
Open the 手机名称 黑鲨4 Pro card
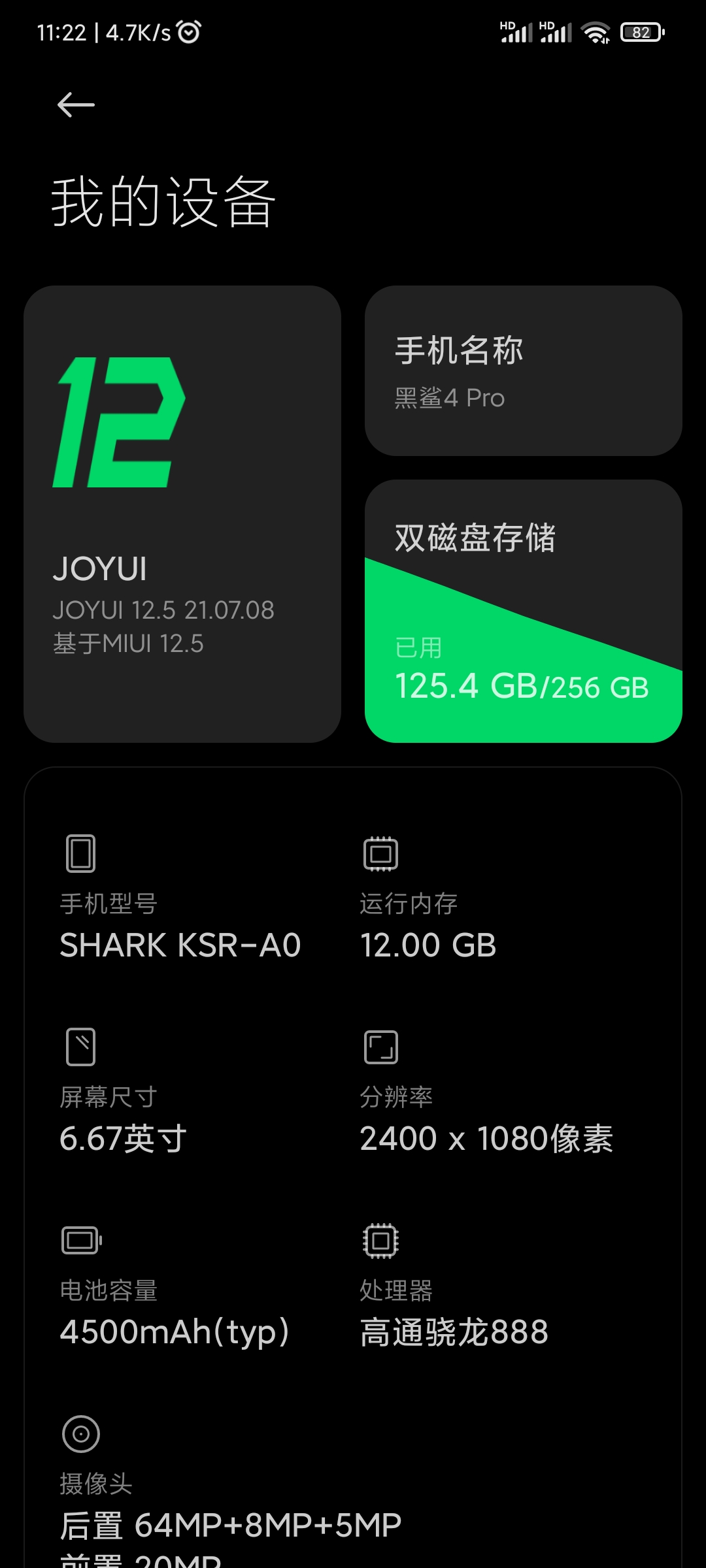[x=523, y=370]
